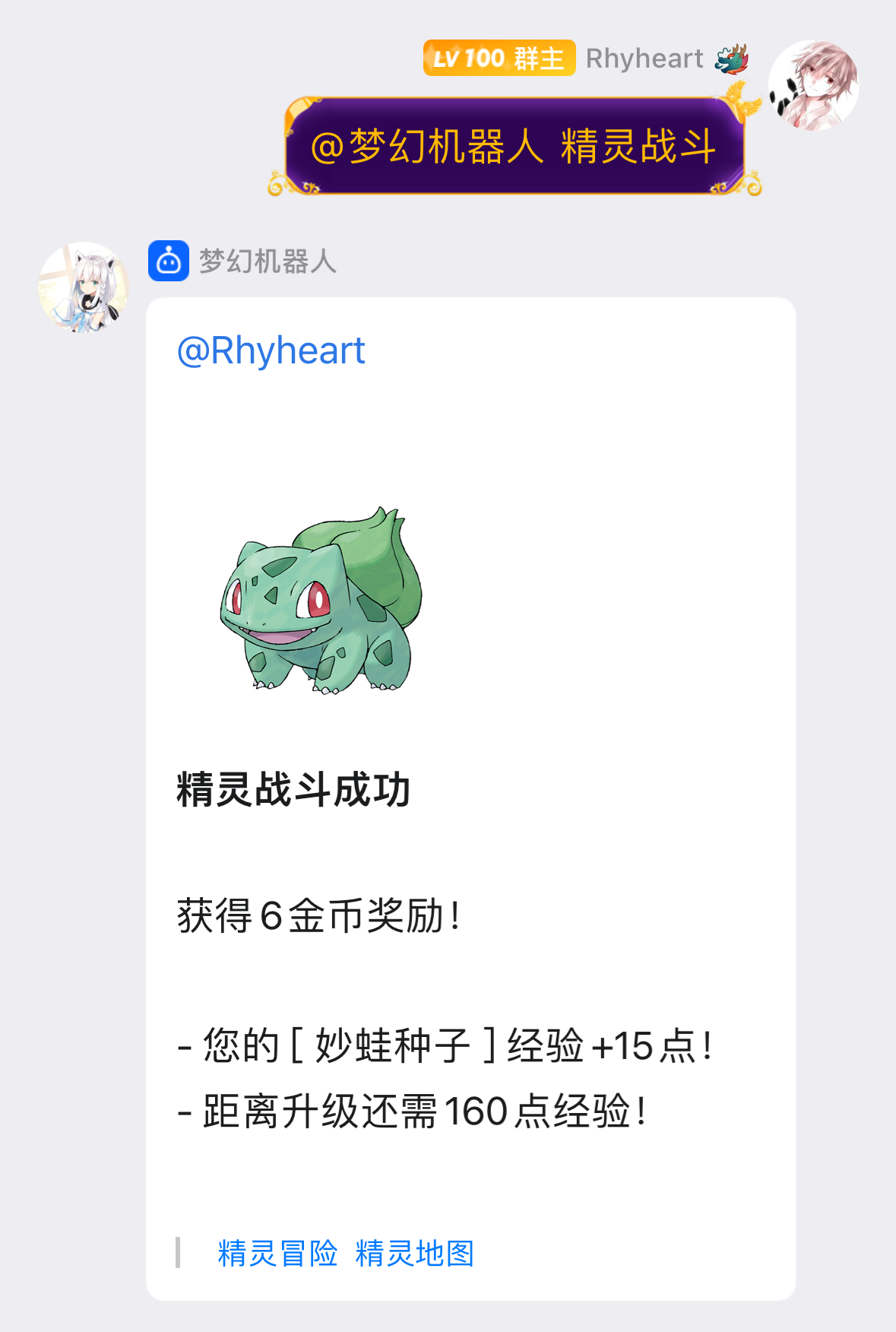Tap the @梦幻机器人 精灵战斗 message bubble

tap(514, 146)
